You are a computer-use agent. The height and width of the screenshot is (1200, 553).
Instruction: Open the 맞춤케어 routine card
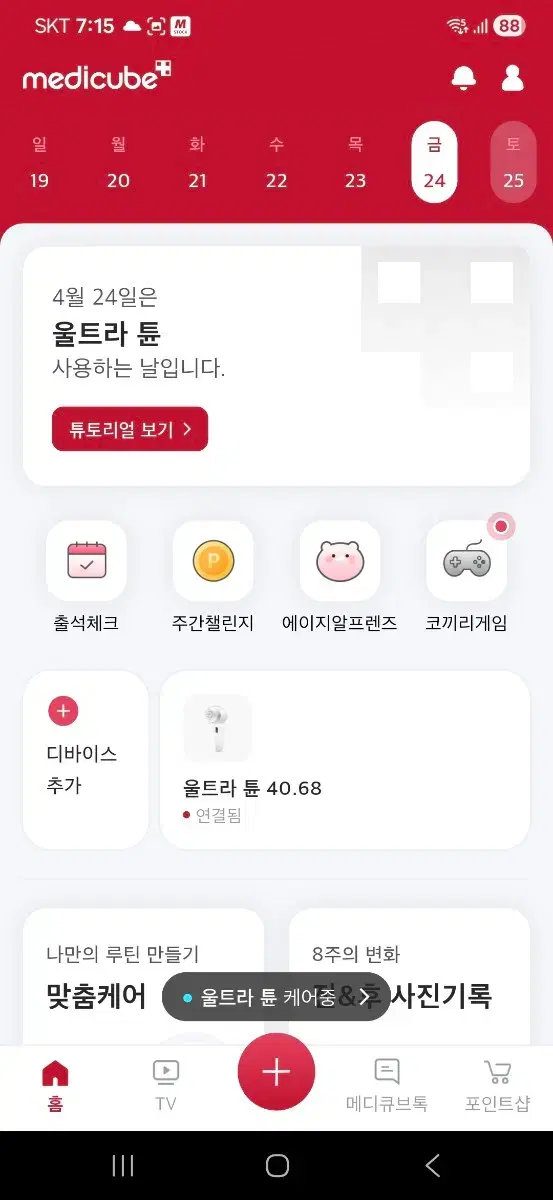tap(143, 977)
